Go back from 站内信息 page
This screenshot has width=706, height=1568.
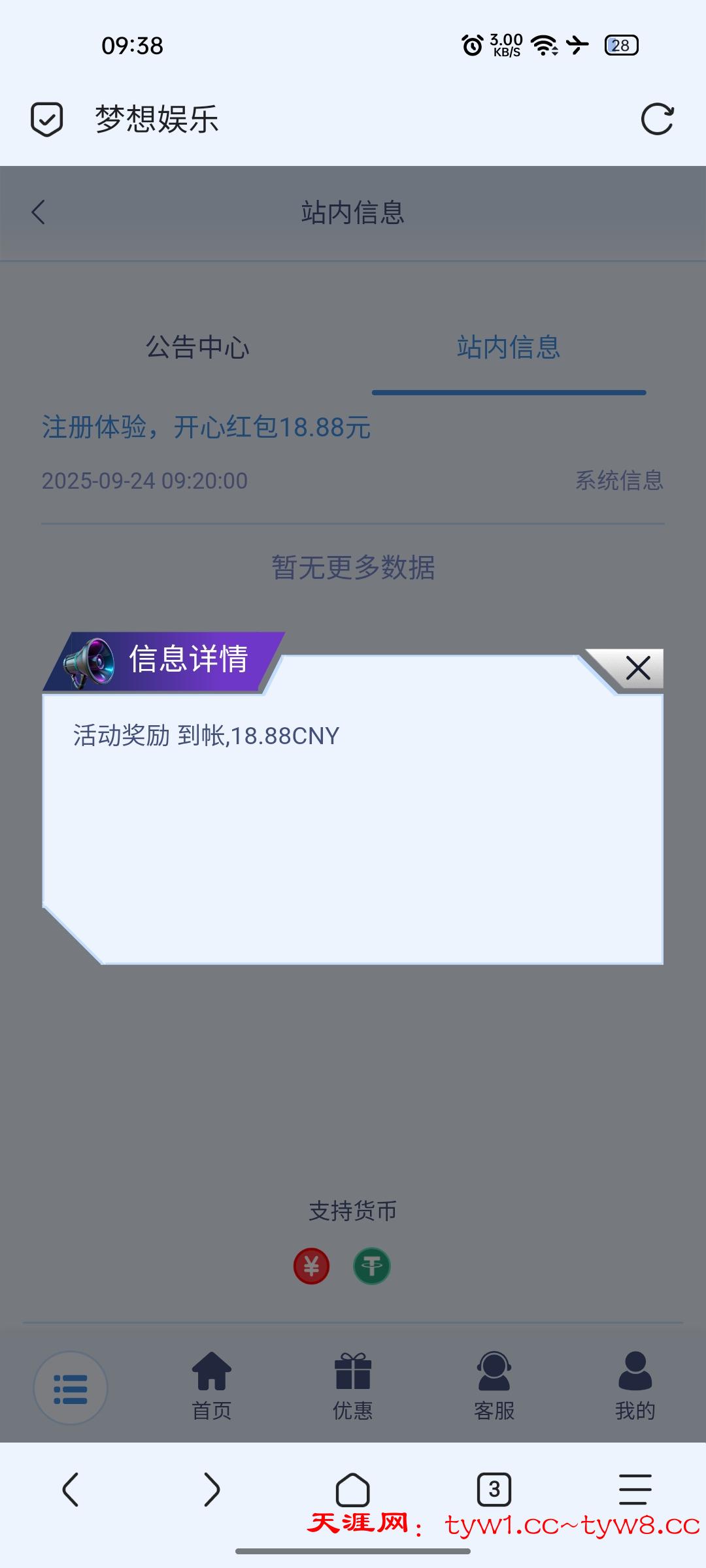pos(39,212)
